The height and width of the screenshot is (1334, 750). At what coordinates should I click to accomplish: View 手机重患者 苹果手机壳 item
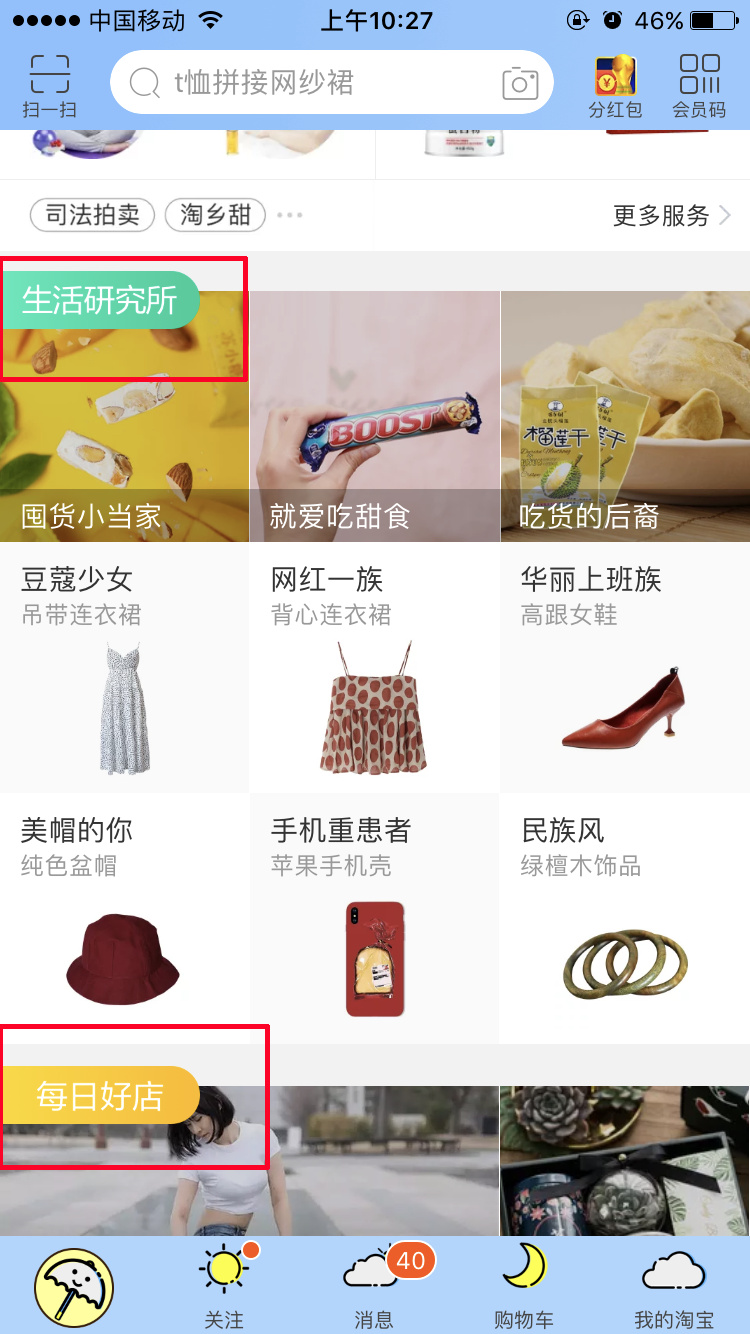374,918
